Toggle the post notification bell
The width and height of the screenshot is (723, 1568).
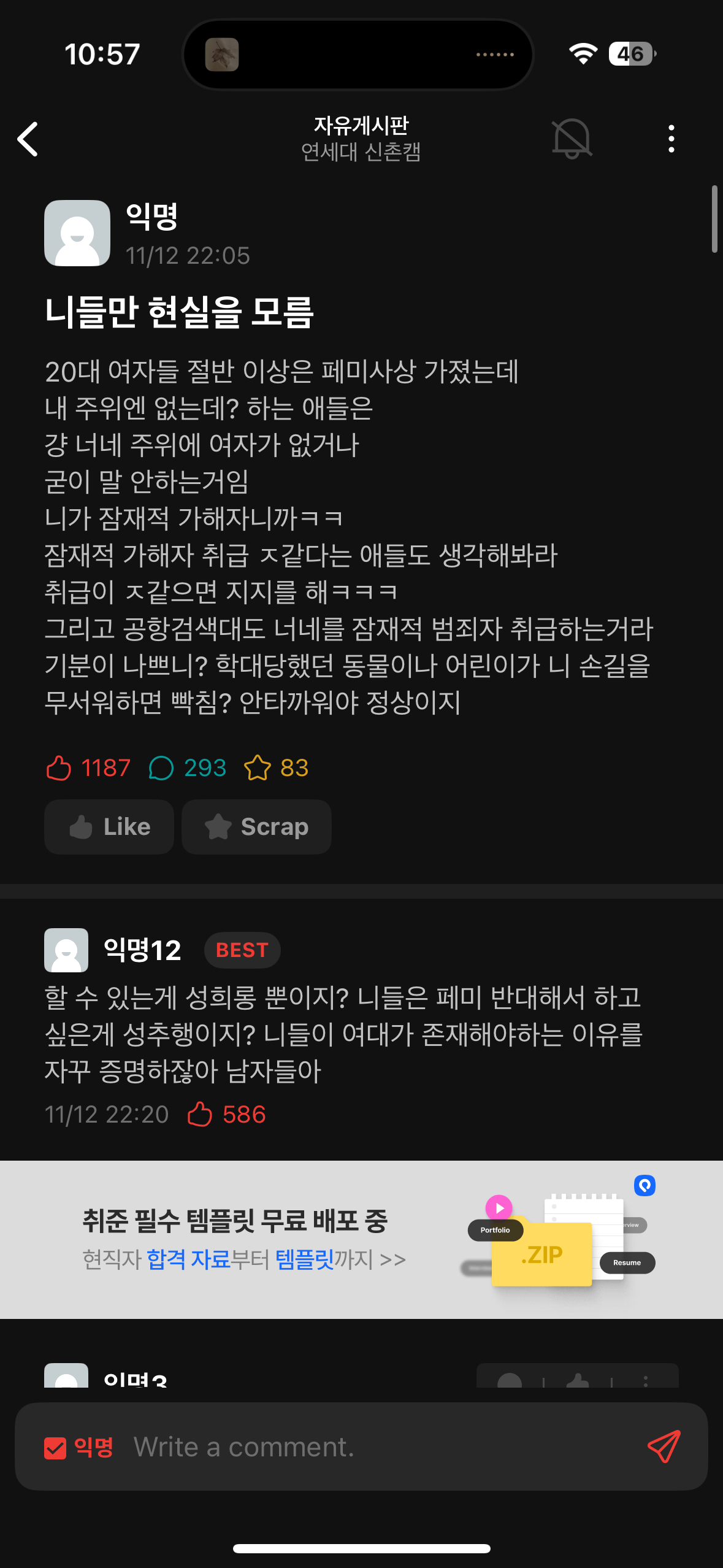tap(572, 139)
